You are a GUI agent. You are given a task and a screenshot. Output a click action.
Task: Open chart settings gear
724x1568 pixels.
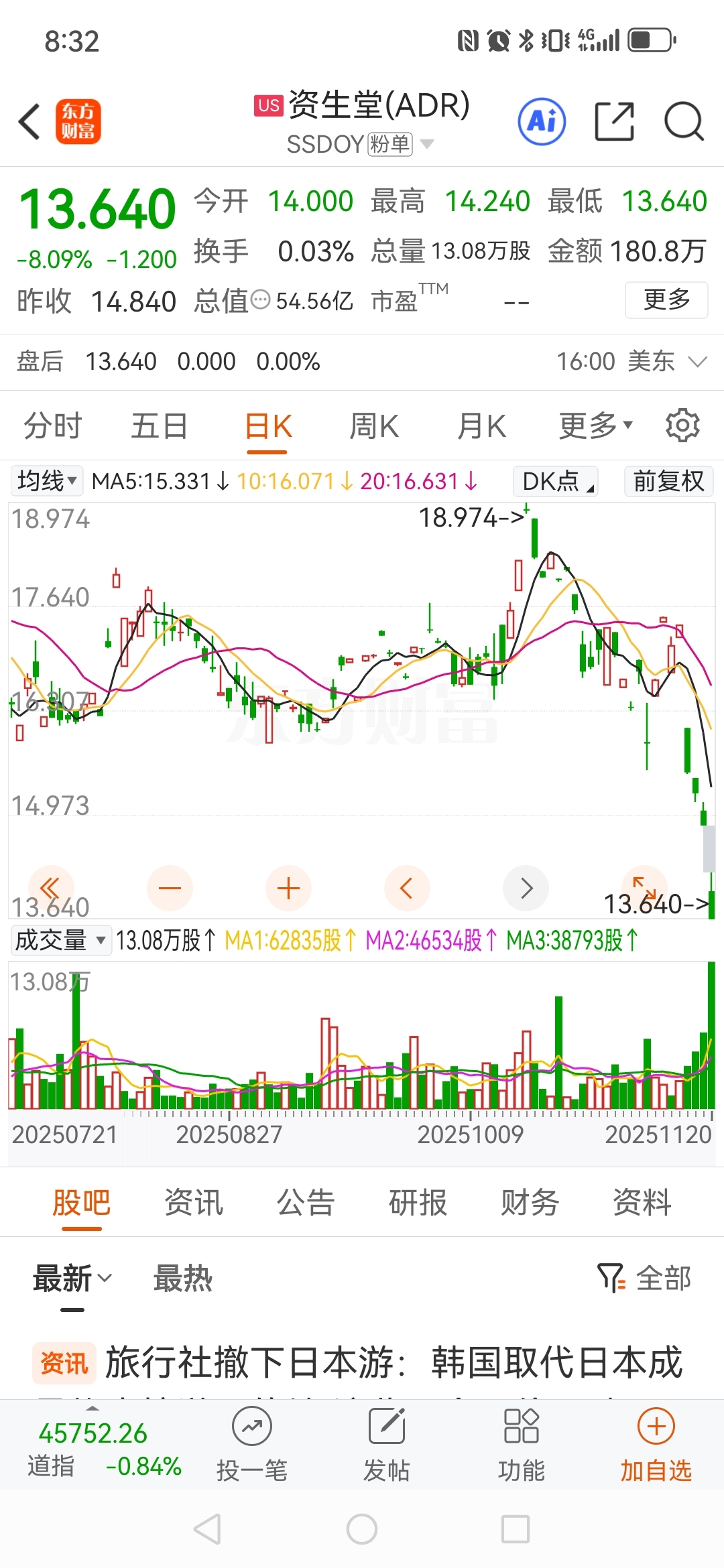click(x=682, y=426)
